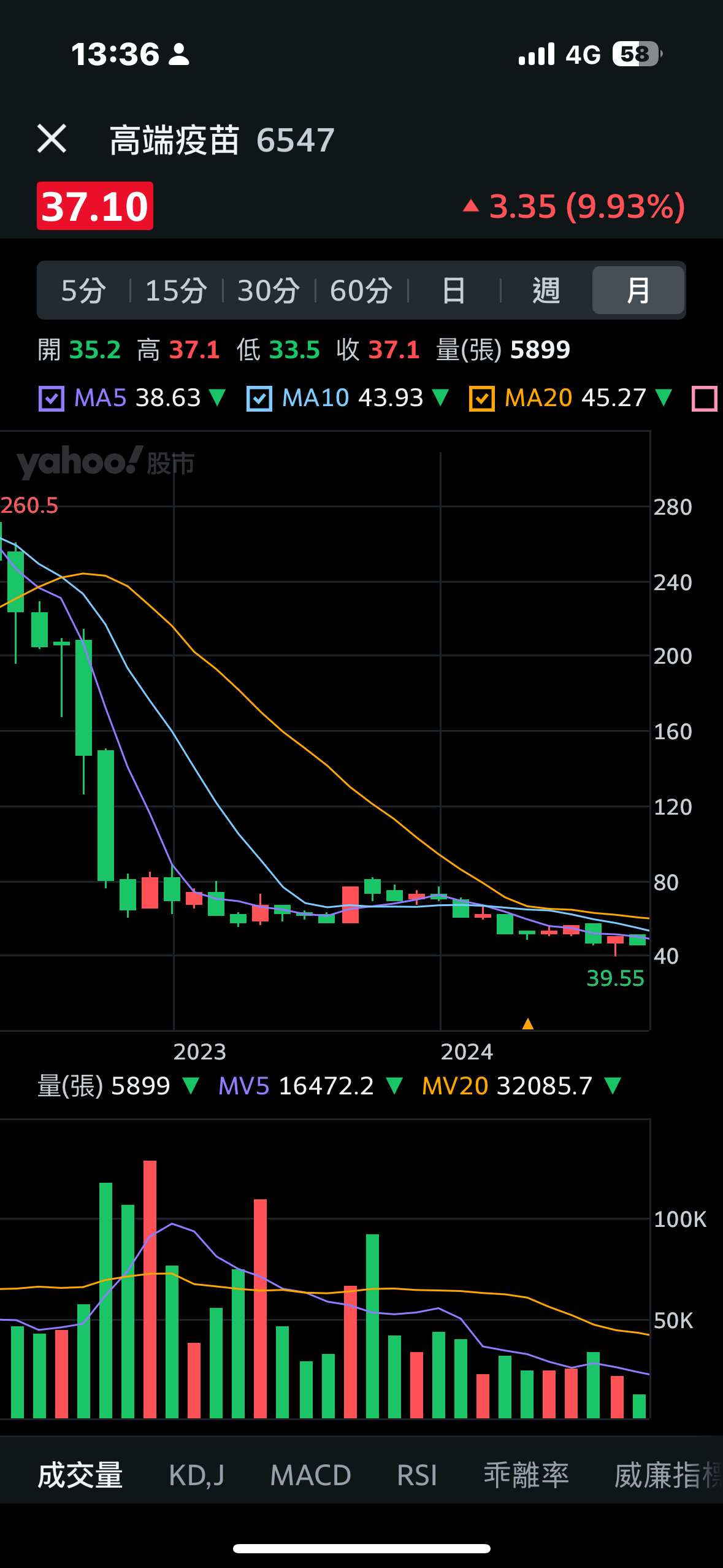Disable the MA20 moving average

[482, 399]
